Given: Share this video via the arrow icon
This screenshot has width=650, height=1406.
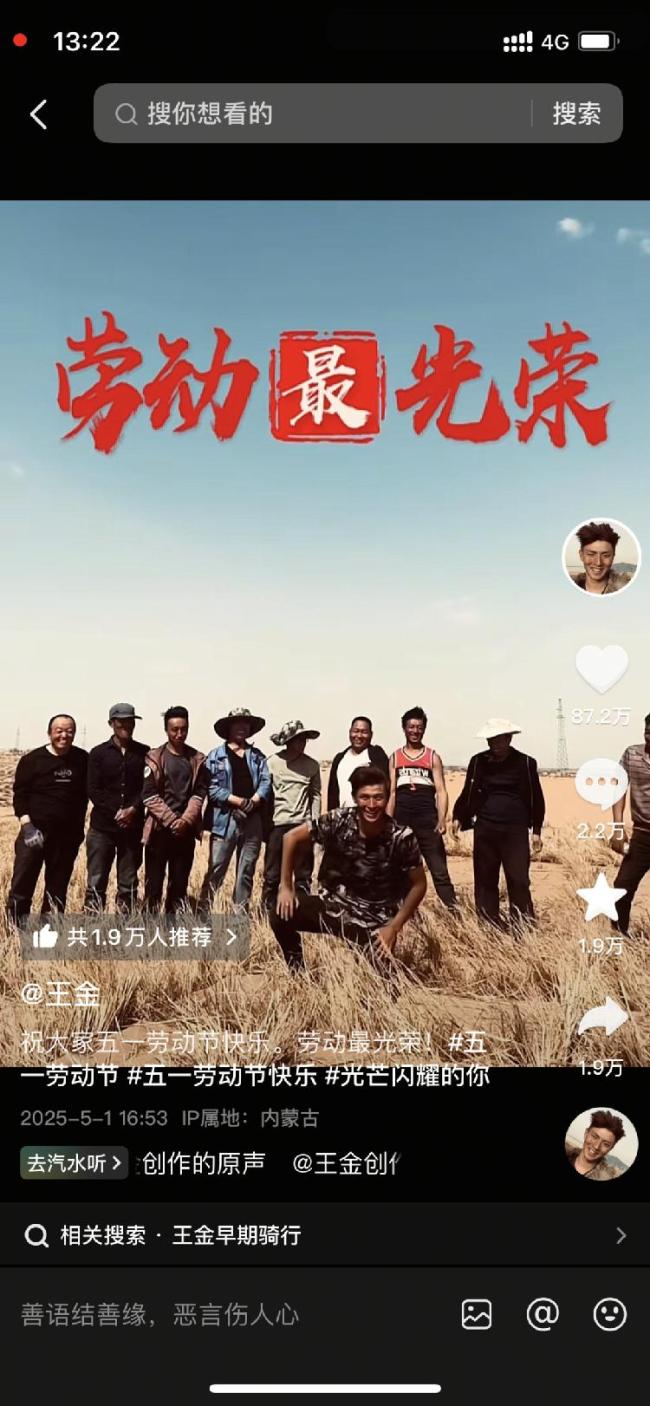Looking at the screenshot, I should (601, 1018).
